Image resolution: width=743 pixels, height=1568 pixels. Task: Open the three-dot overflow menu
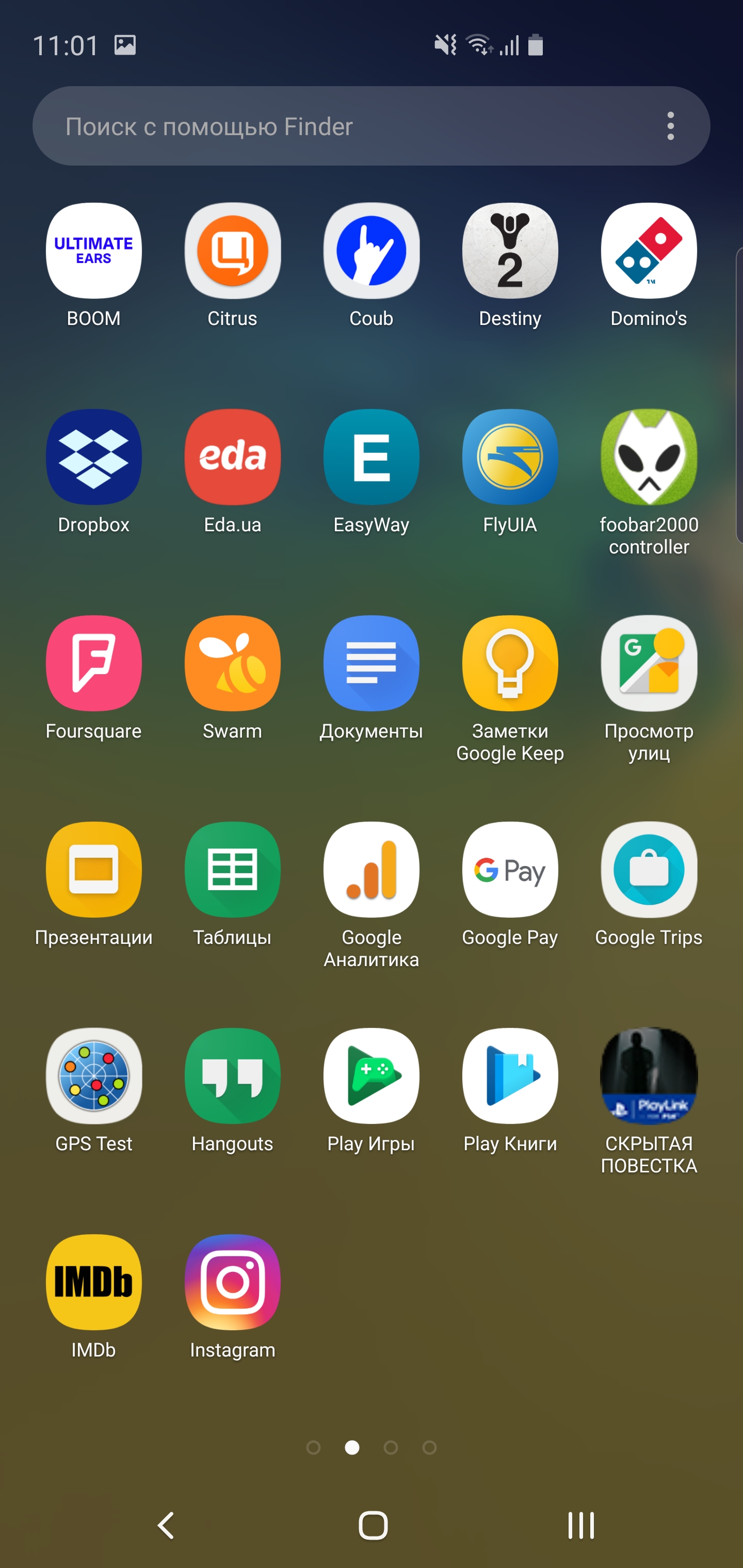tap(670, 126)
